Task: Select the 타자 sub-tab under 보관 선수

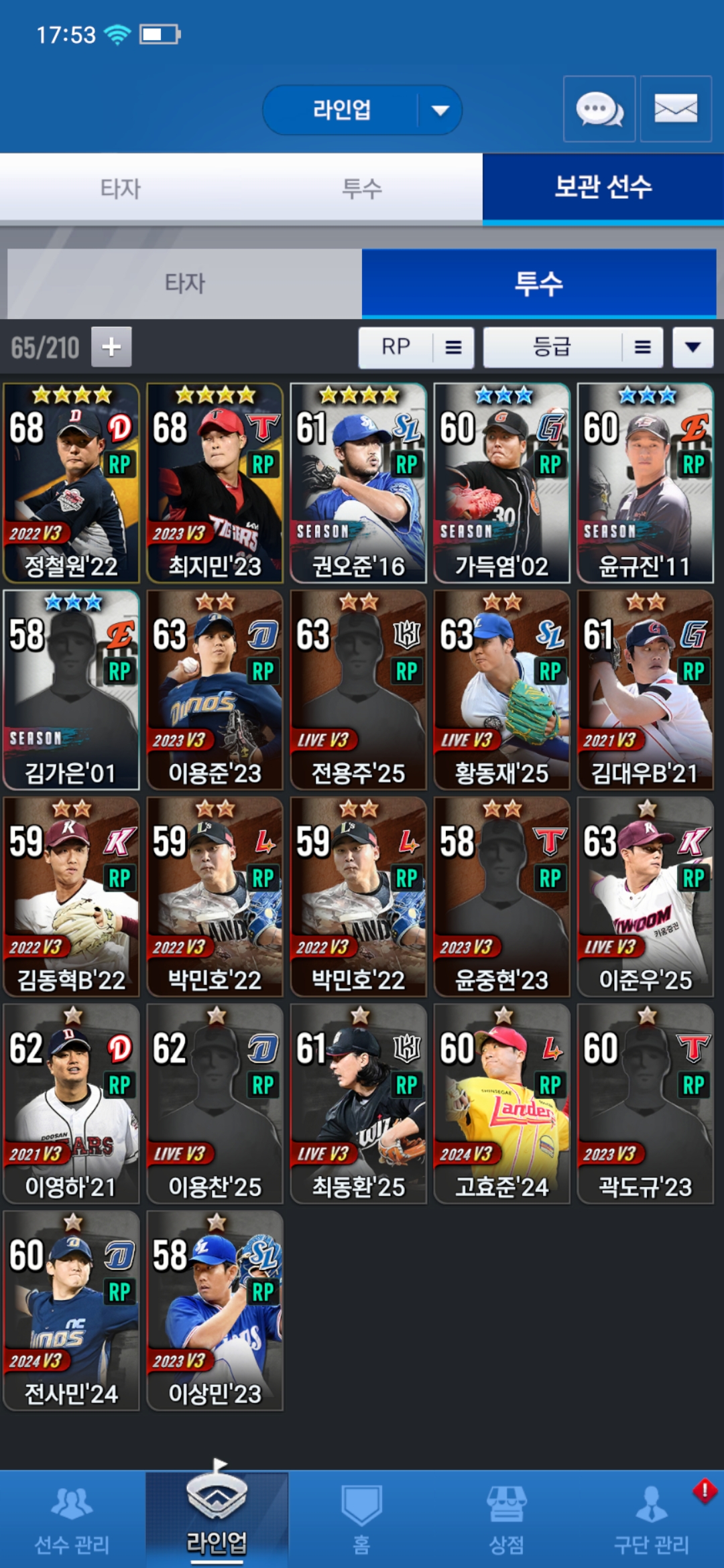Action: coord(185,283)
